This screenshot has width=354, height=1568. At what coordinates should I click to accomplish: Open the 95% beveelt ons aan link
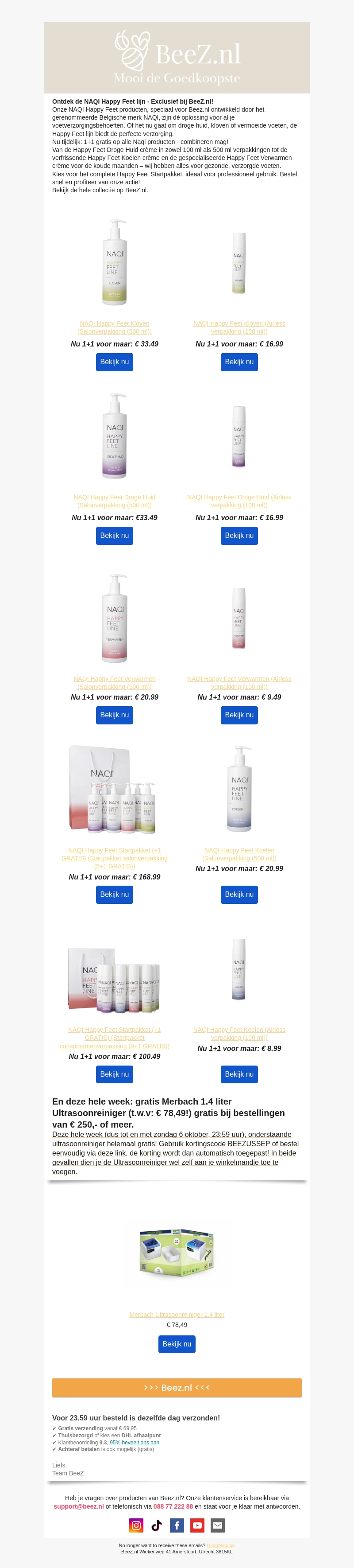(135, 1443)
